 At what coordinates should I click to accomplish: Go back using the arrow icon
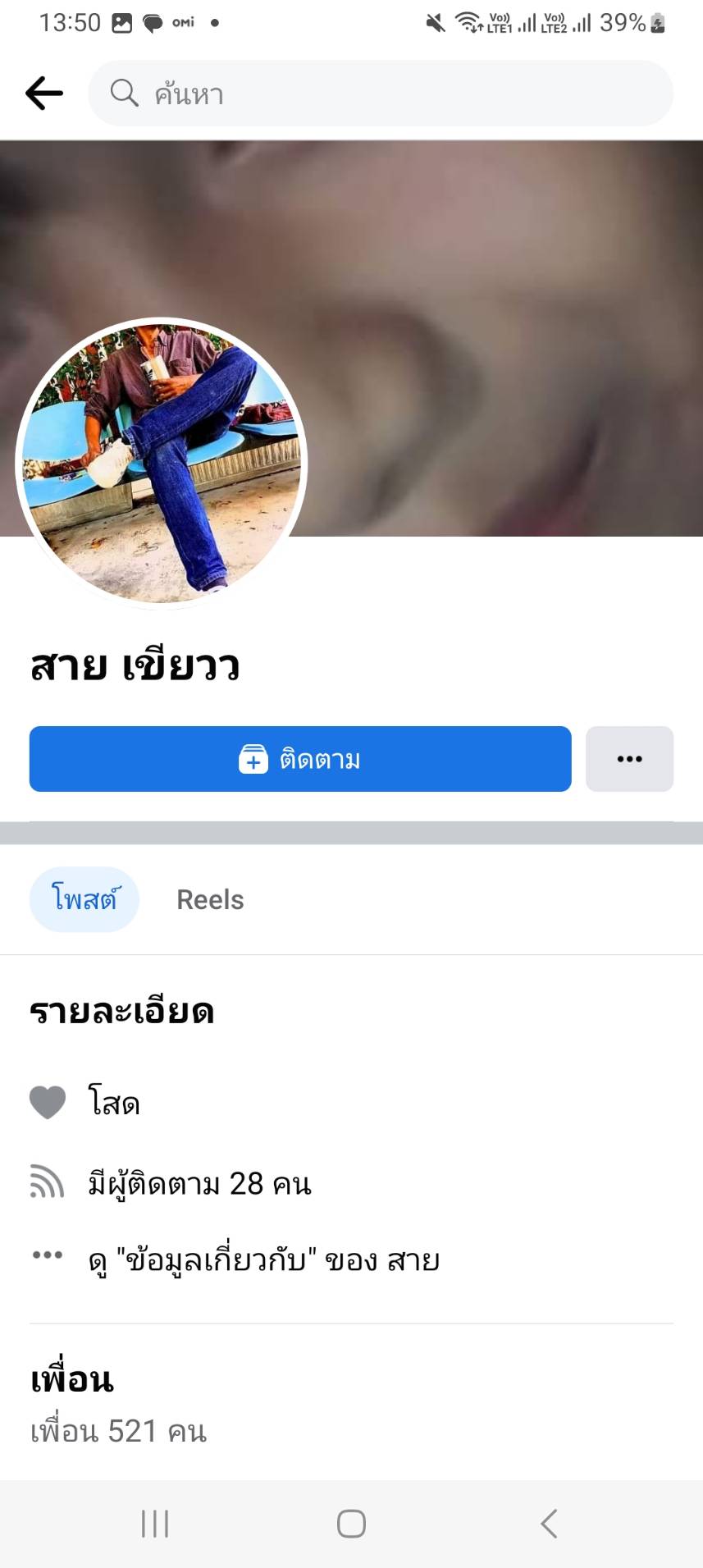(44, 94)
